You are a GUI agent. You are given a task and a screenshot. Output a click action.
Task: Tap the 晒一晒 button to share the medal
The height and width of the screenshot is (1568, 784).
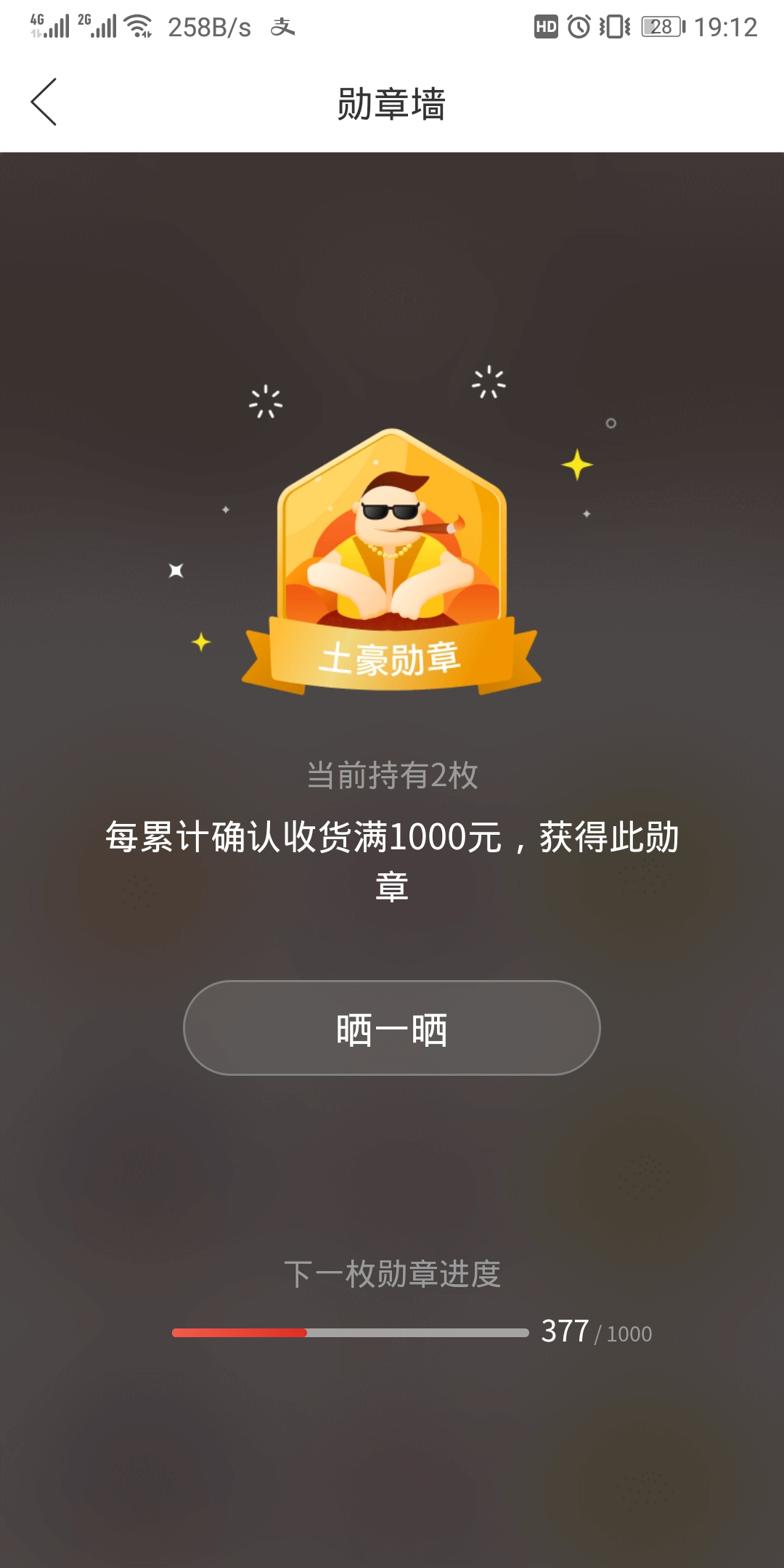point(391,1028)
